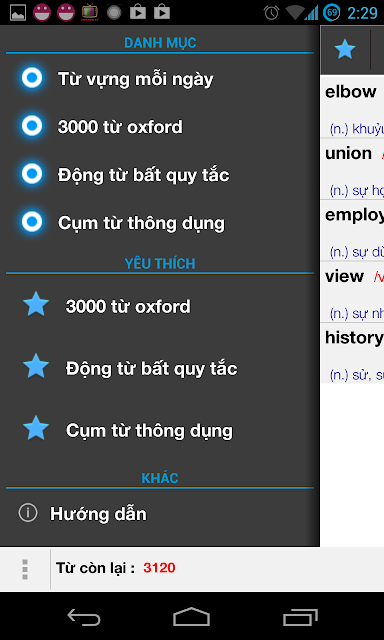Go back with the system back button

click(x=84, y=617)
